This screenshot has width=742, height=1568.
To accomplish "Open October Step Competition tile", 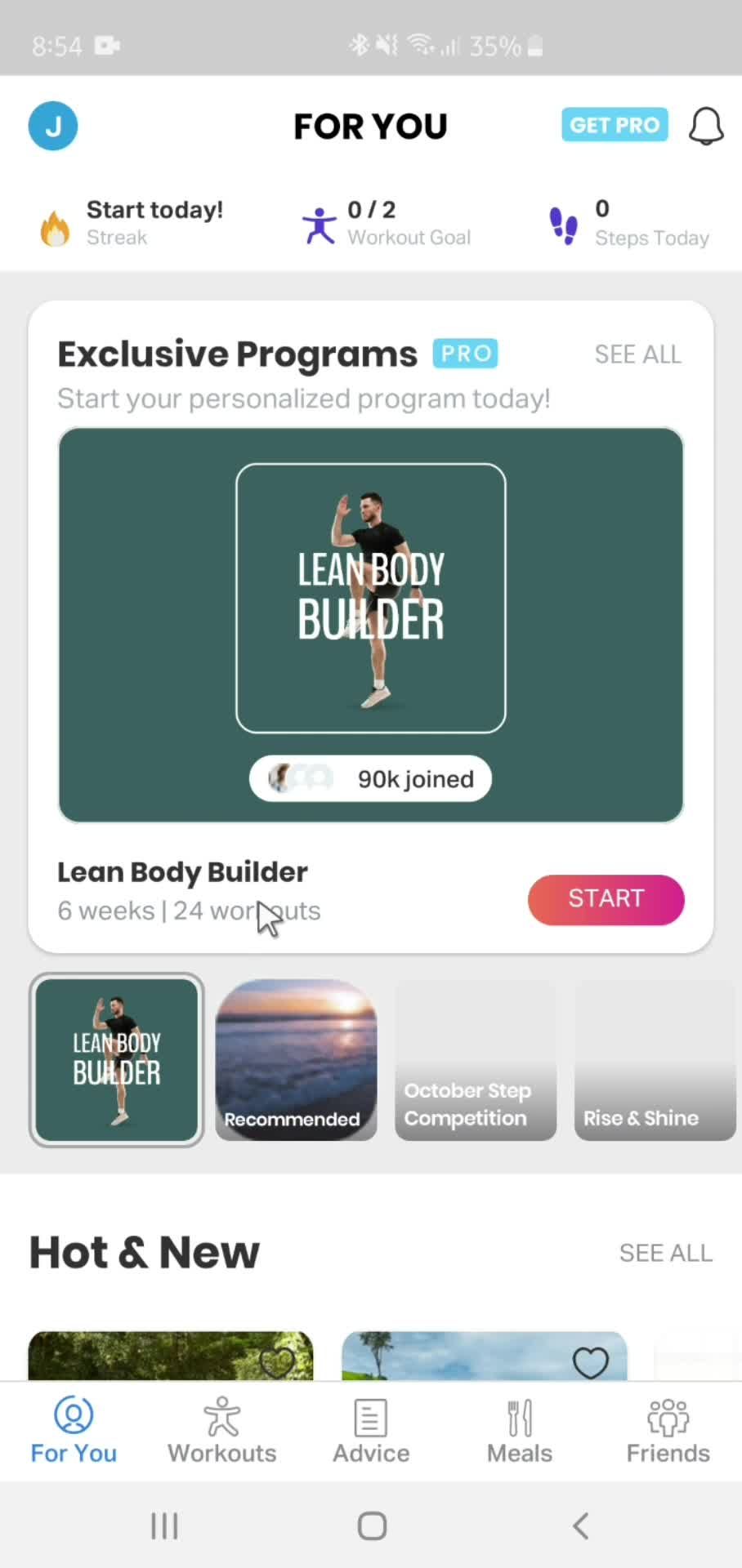I will click(x=476, y=1059).
